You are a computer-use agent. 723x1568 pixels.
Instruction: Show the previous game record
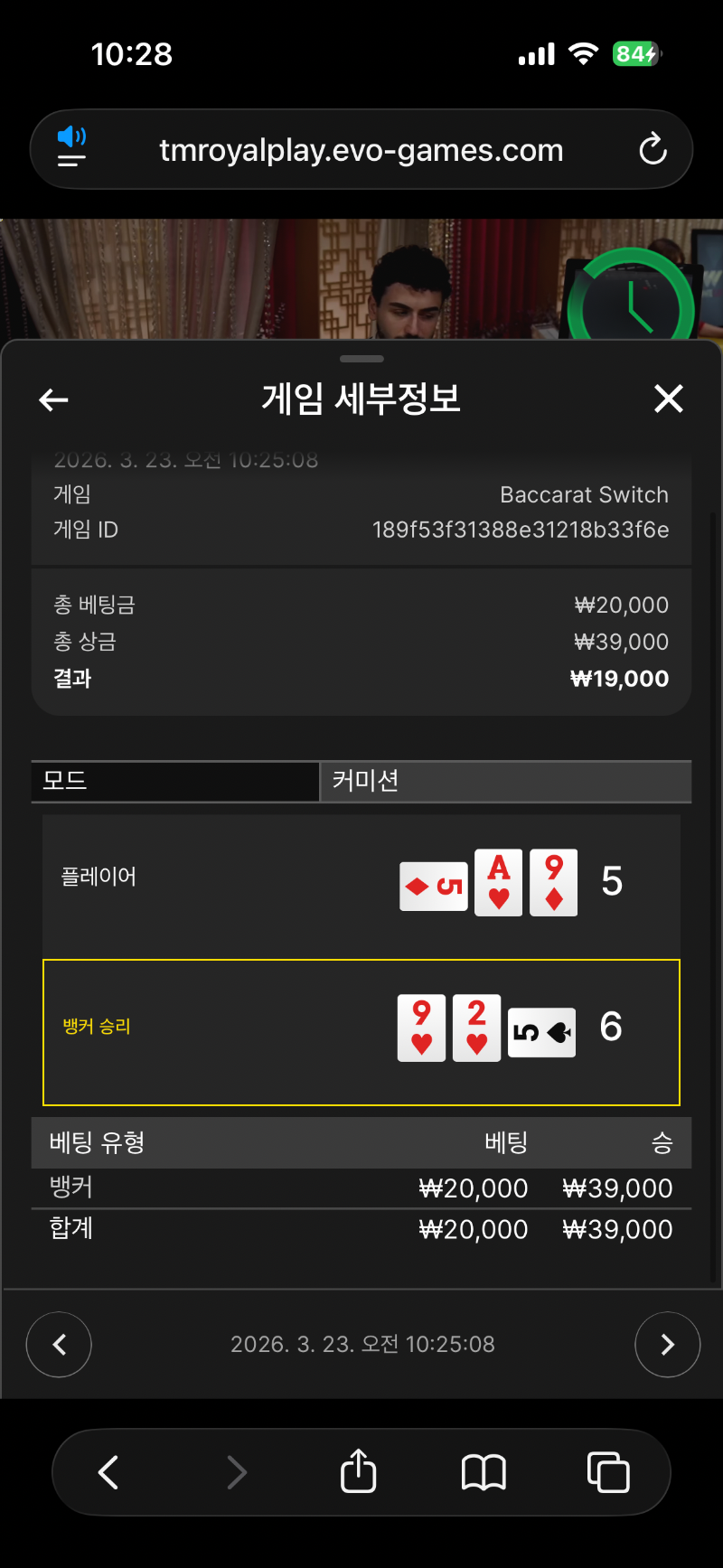pyautogui.click(x=59, y=1345)
